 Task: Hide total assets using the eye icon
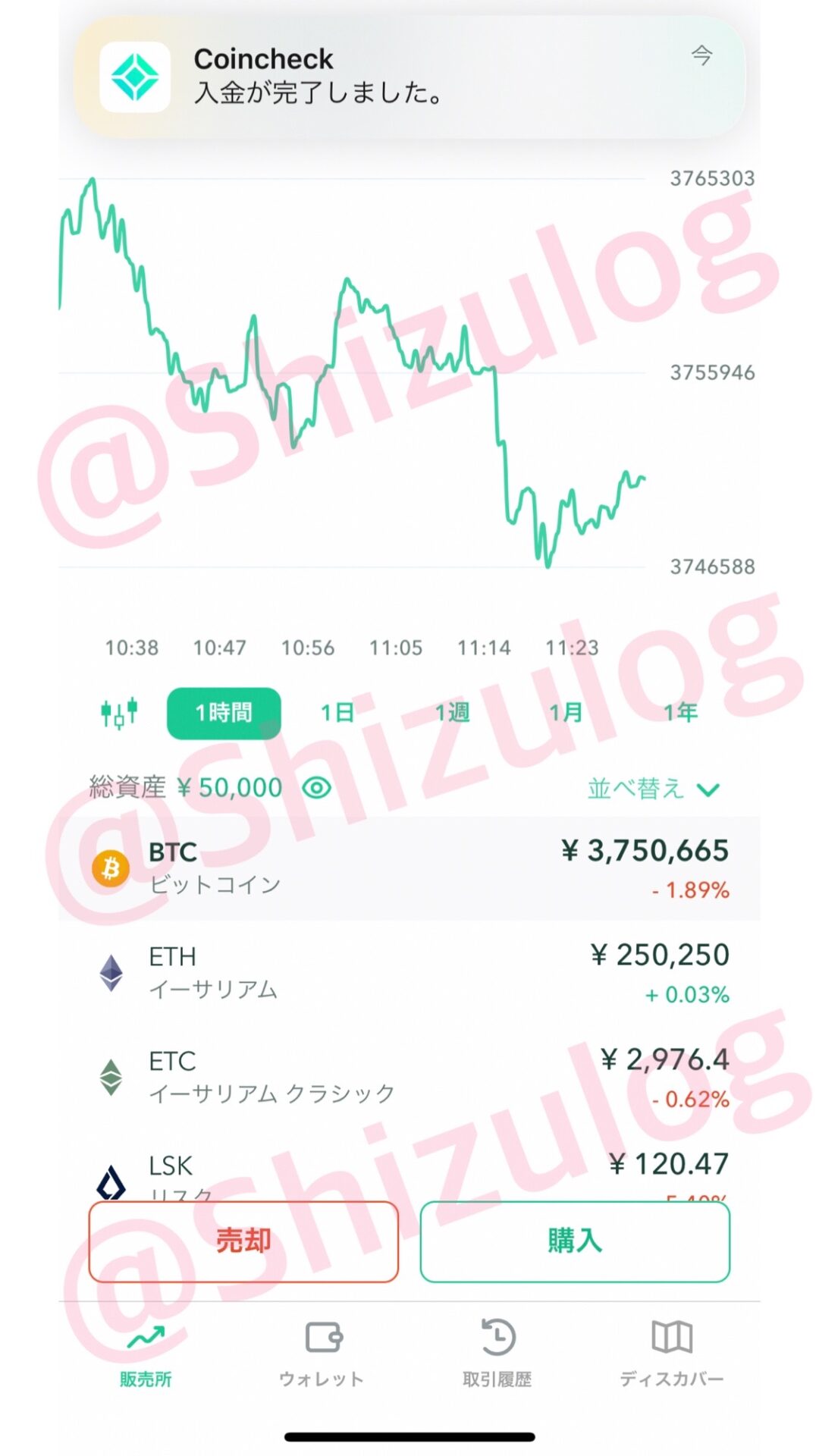[315, 788]
